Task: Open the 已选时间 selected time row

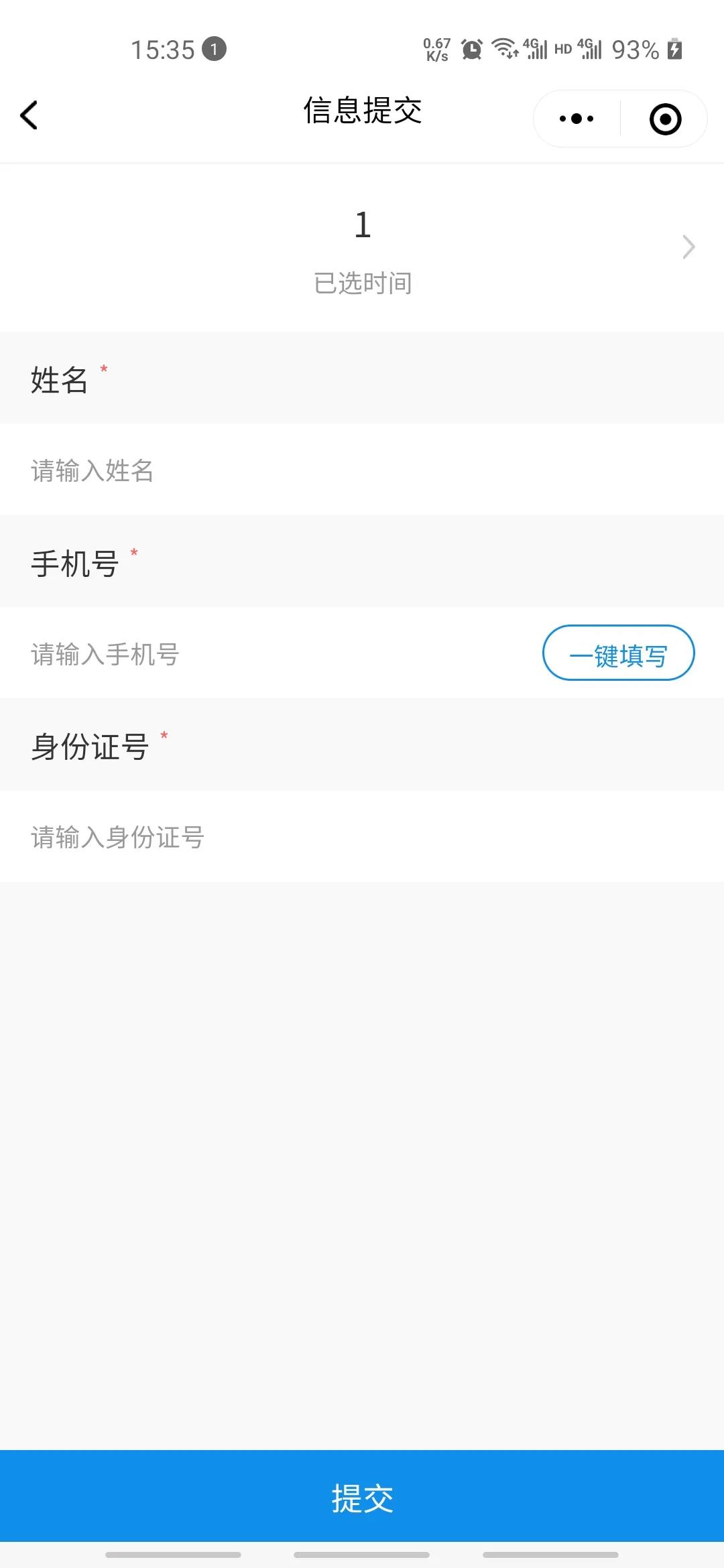Action: tap(362, 248)
